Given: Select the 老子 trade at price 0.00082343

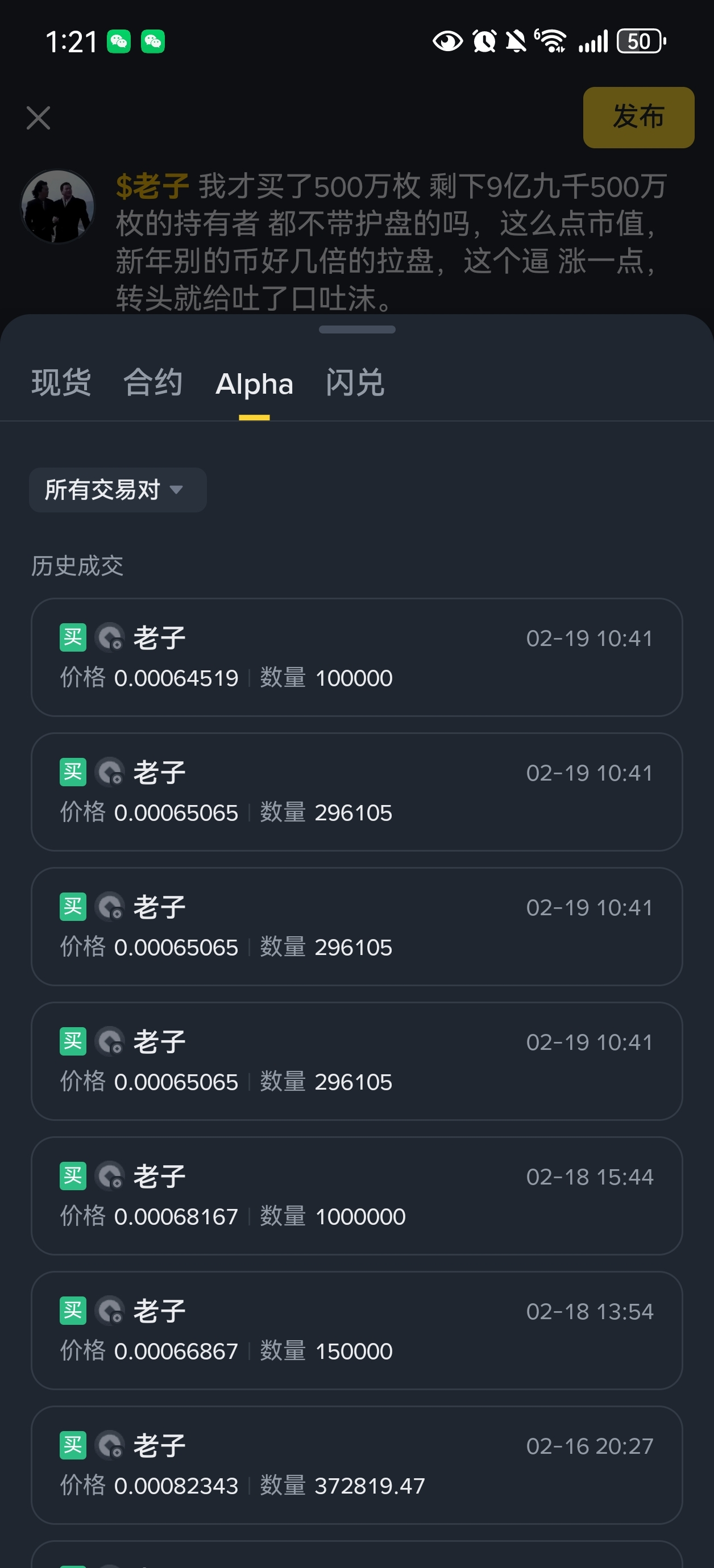Looking at the screenshot, I should (356, 1465).
